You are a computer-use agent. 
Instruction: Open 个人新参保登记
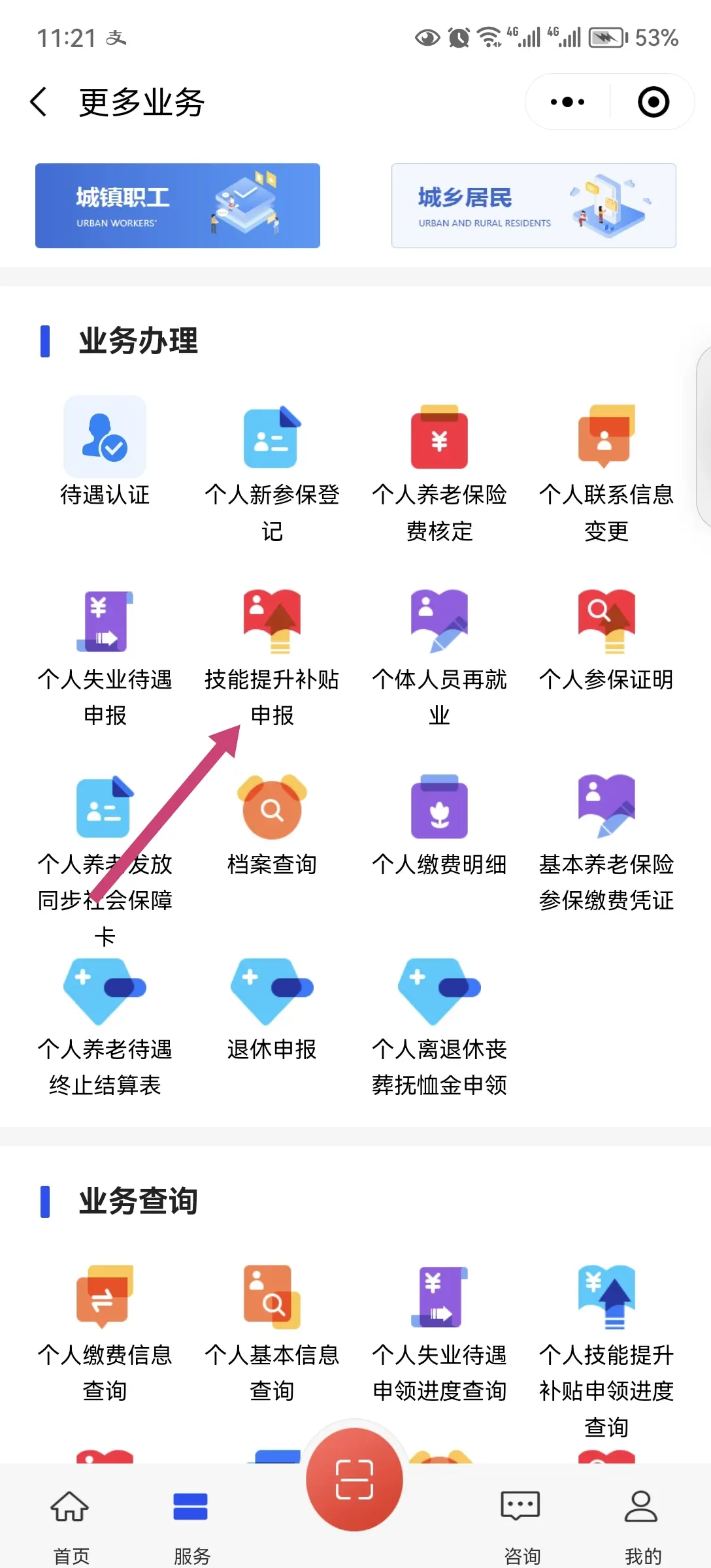point(272,470)
